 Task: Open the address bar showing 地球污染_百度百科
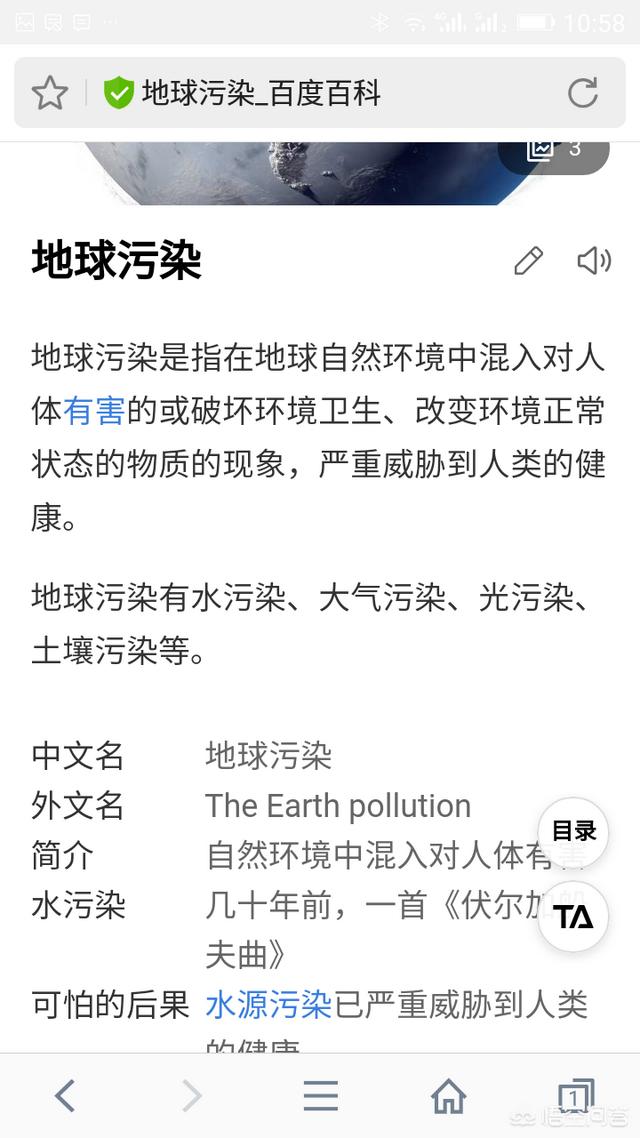click(319, 93)
